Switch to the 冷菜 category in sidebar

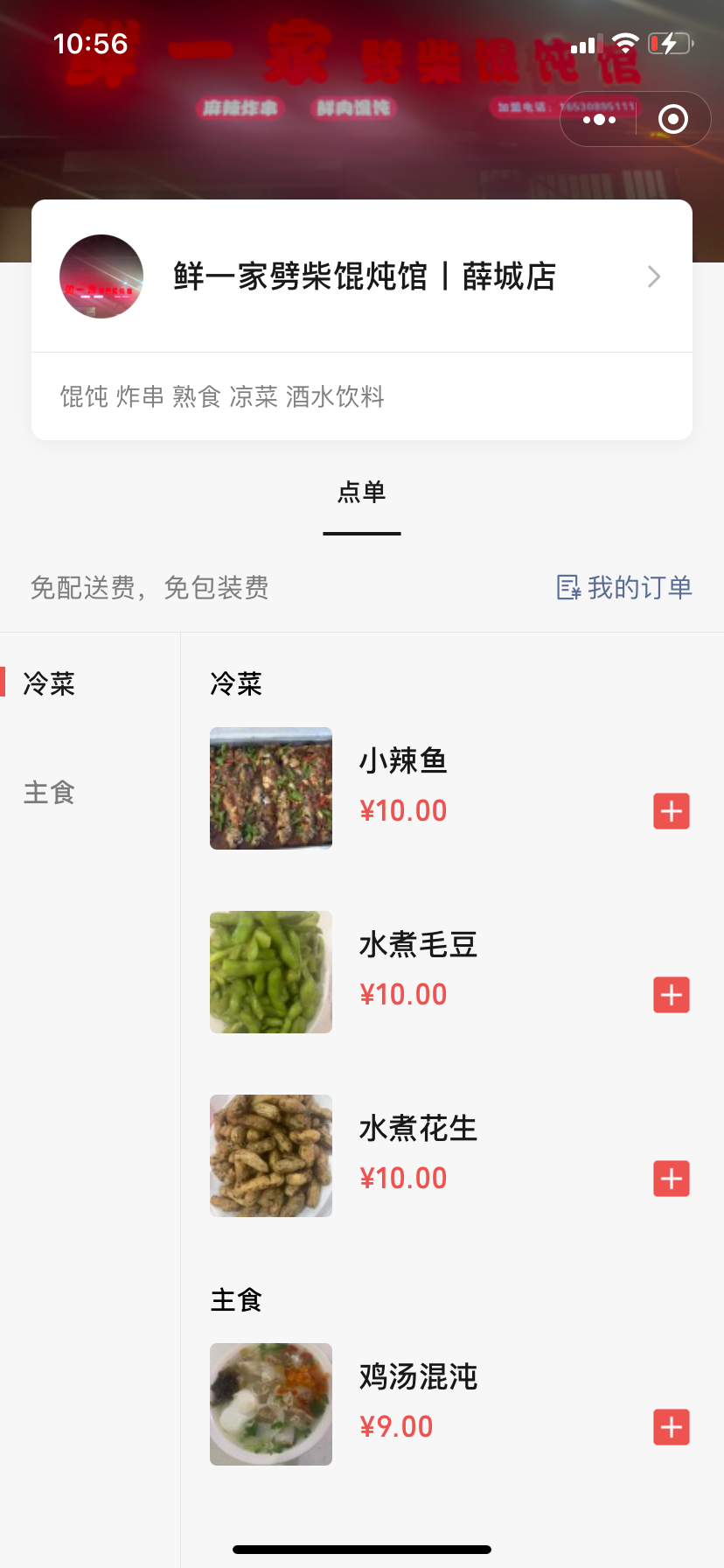(x=50, y=683)
